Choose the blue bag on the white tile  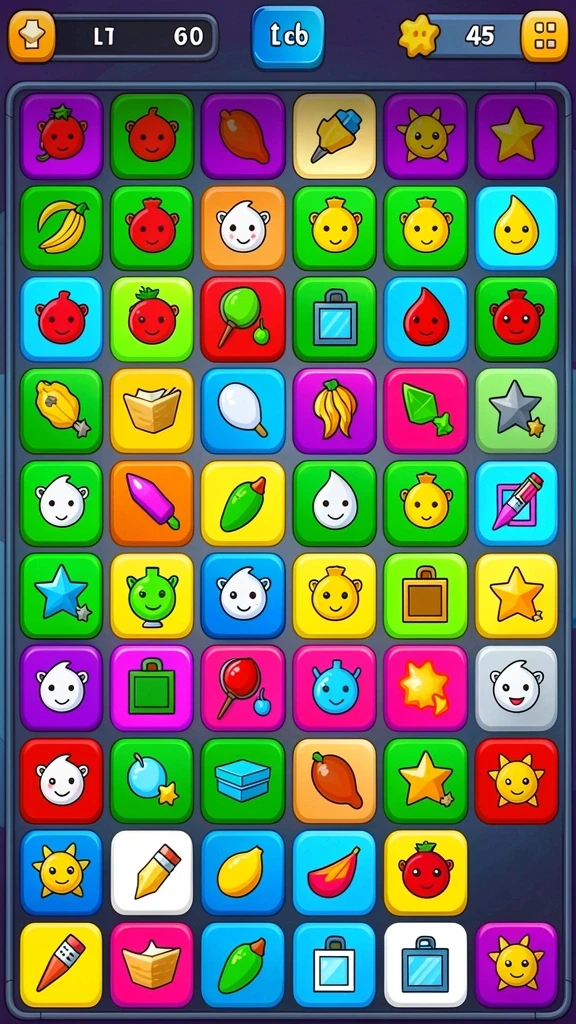coord(426,965)
